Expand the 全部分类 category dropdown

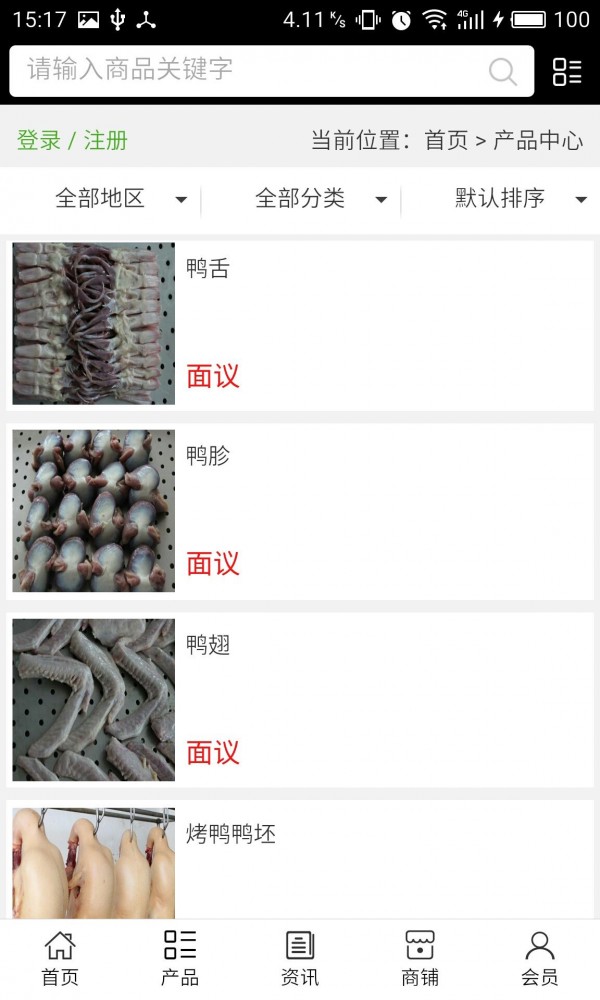pyautogui.click(x=320, y=198)
